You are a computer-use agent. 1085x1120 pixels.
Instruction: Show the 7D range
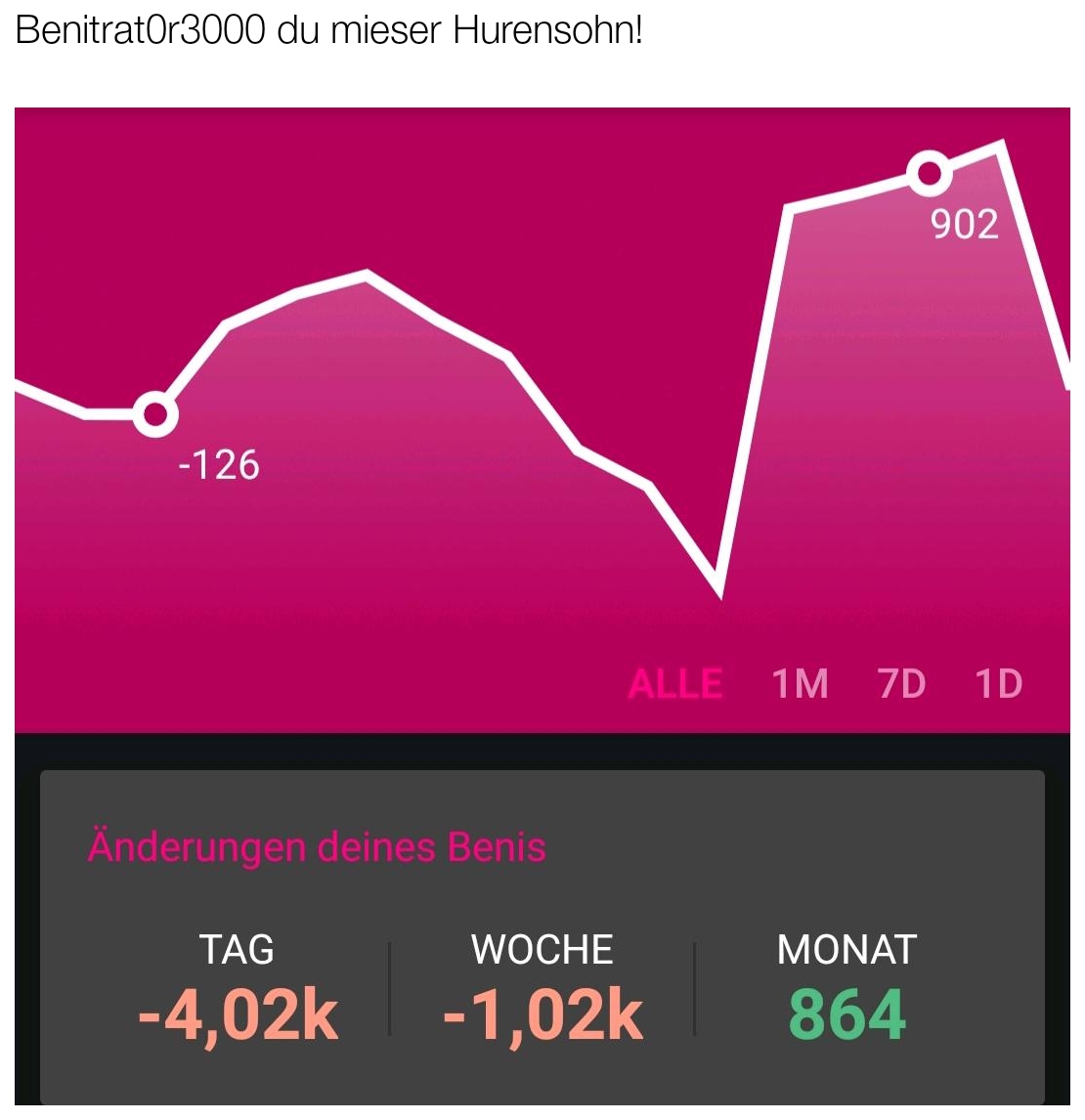(x=901, y=683)
